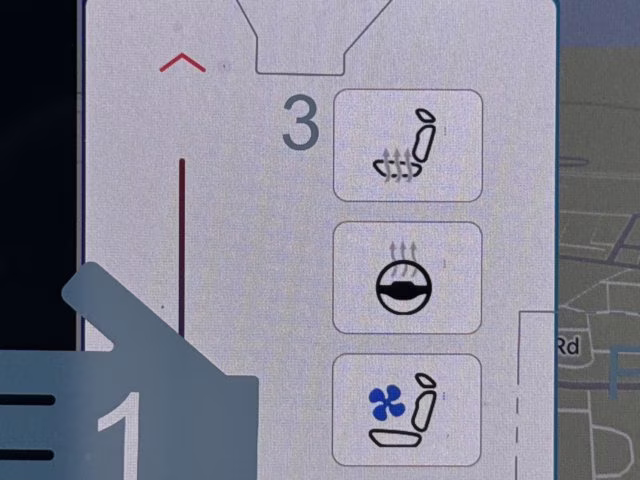Activate seat ventilation fan
640x480 pixels.
point(407,409)
